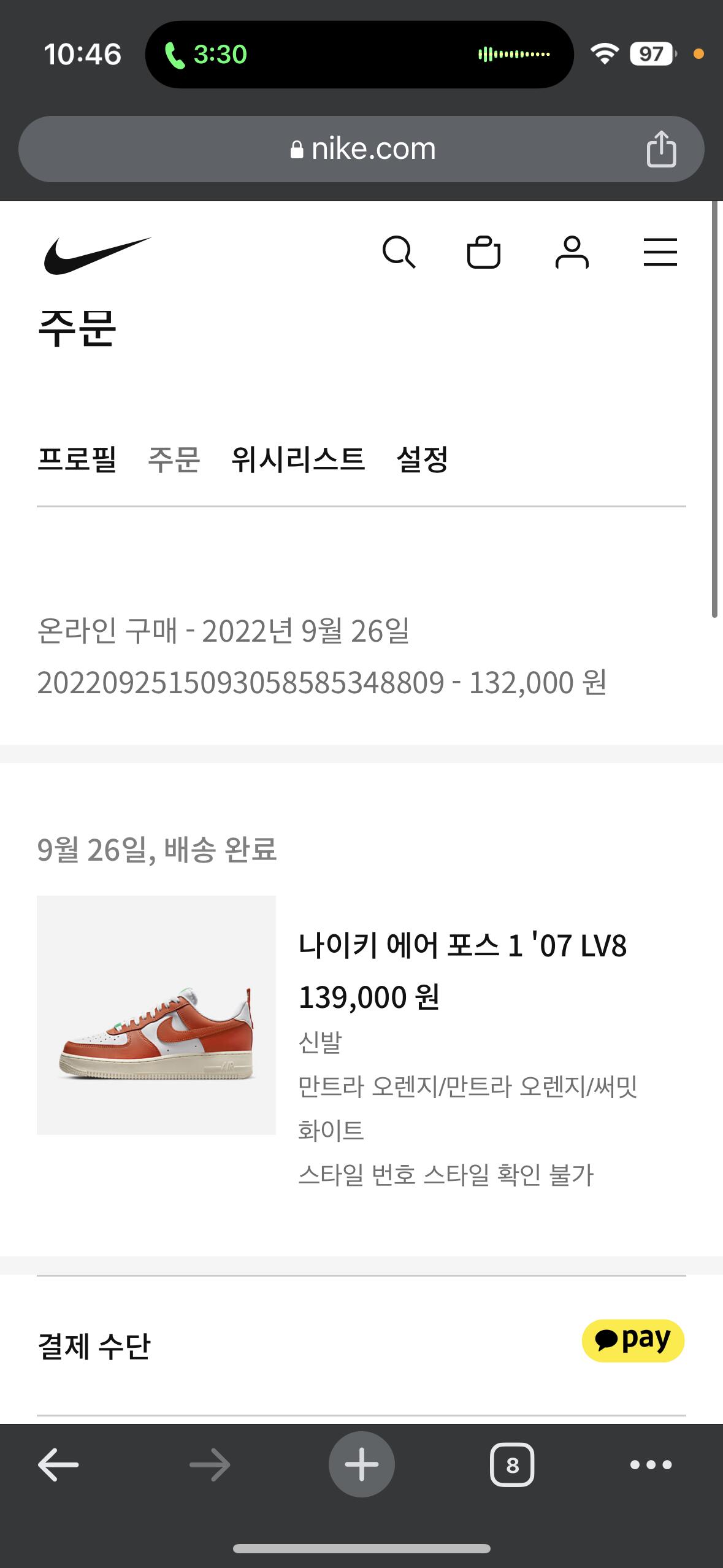Image resolution: width=723 pixels, height=1568 pixels.
Task: Open the shopping bag
Action: click(484, 252)
